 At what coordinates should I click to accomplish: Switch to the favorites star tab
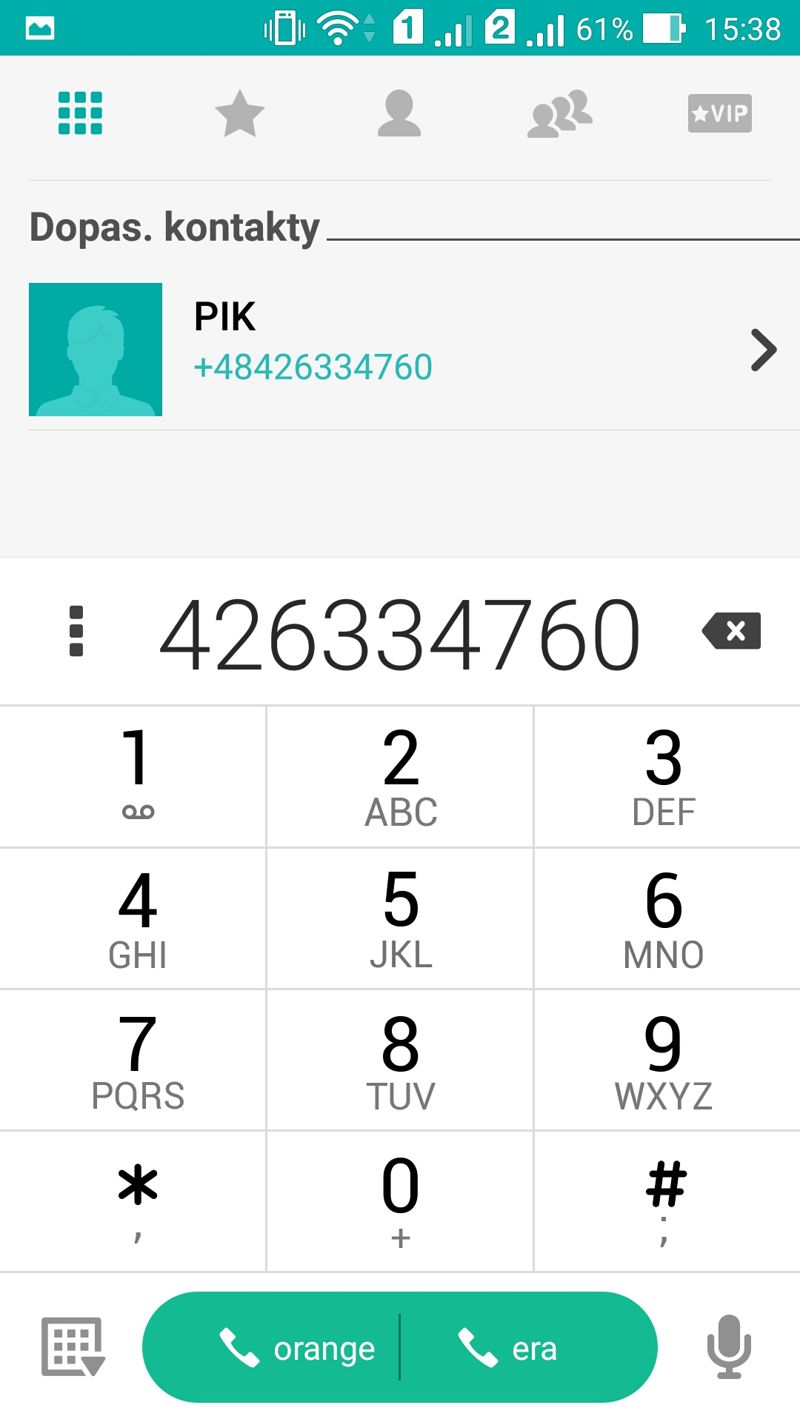click(240, 114)
